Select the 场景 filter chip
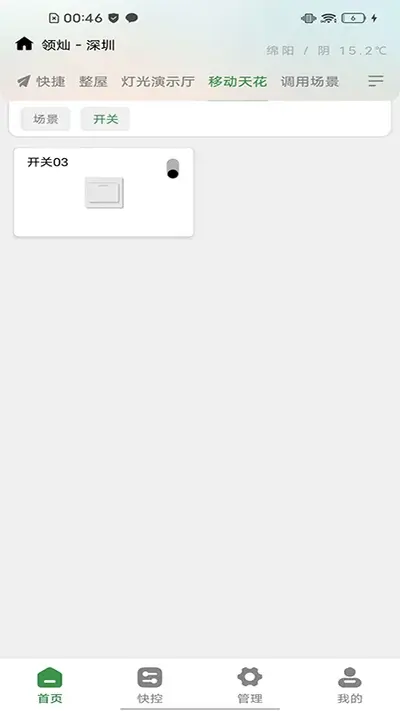Image resolution: width=400 pixels, height=711 pixels. [46, 119]
